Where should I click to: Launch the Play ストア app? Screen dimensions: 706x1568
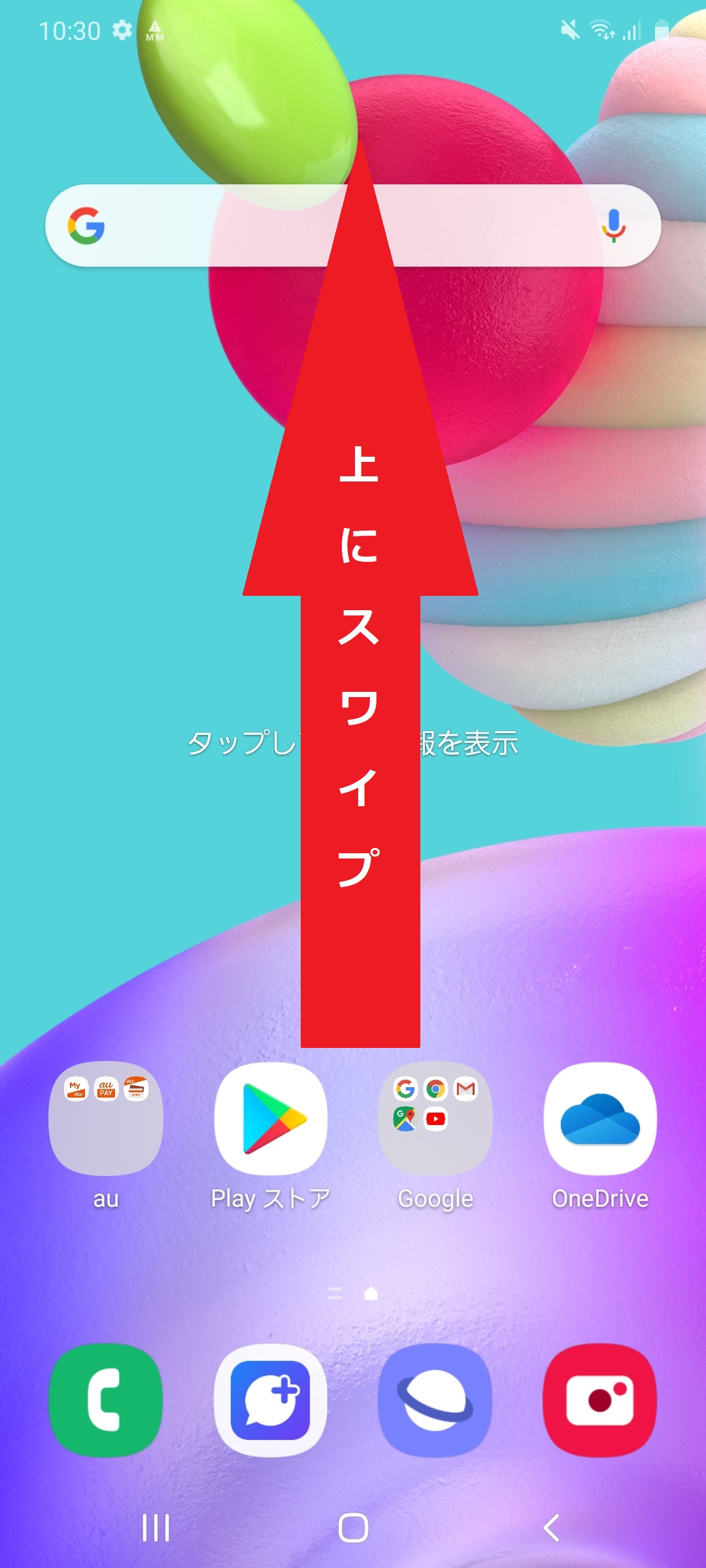pyautogui.click(x=271, y=1119)
